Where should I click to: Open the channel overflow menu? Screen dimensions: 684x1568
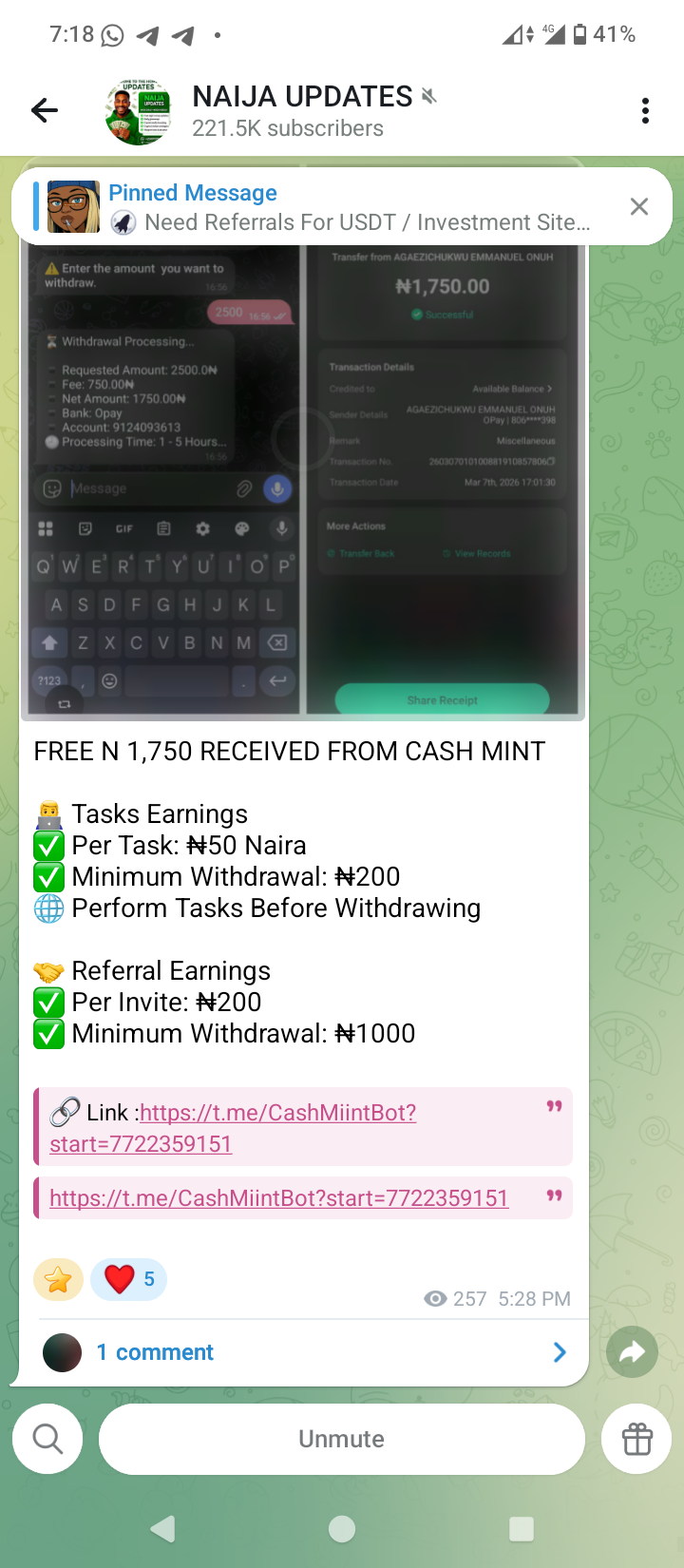pyautogui.click(x=645, y=111)
